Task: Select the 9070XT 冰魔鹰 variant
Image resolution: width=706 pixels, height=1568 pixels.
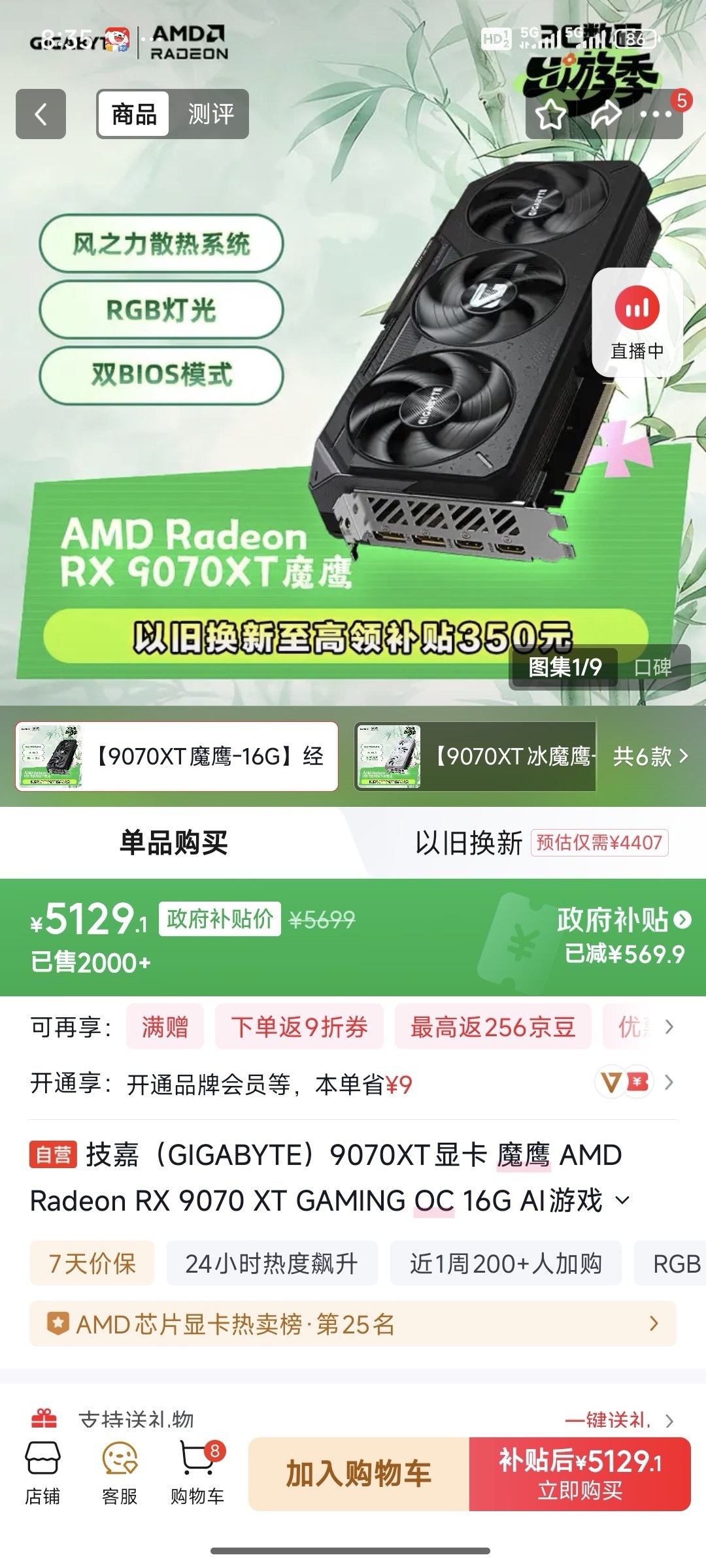Action: pos(475,757)
